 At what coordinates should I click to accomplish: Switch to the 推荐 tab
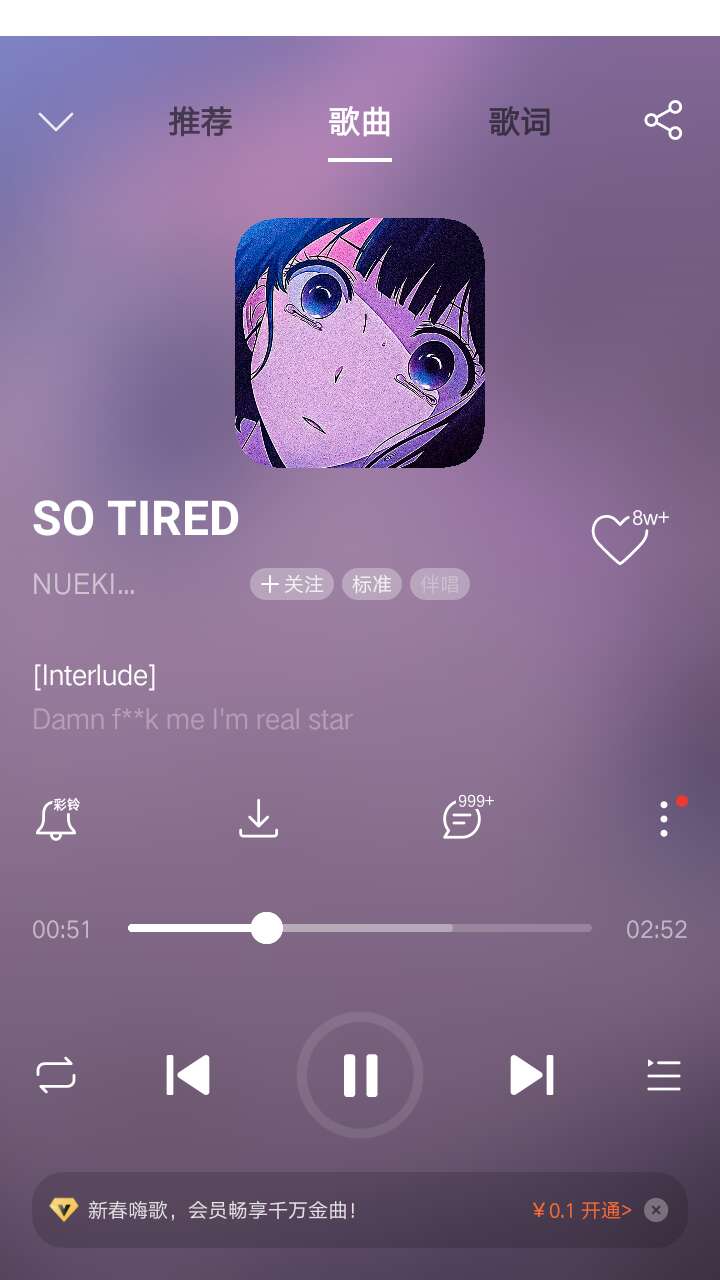point(200,122)
